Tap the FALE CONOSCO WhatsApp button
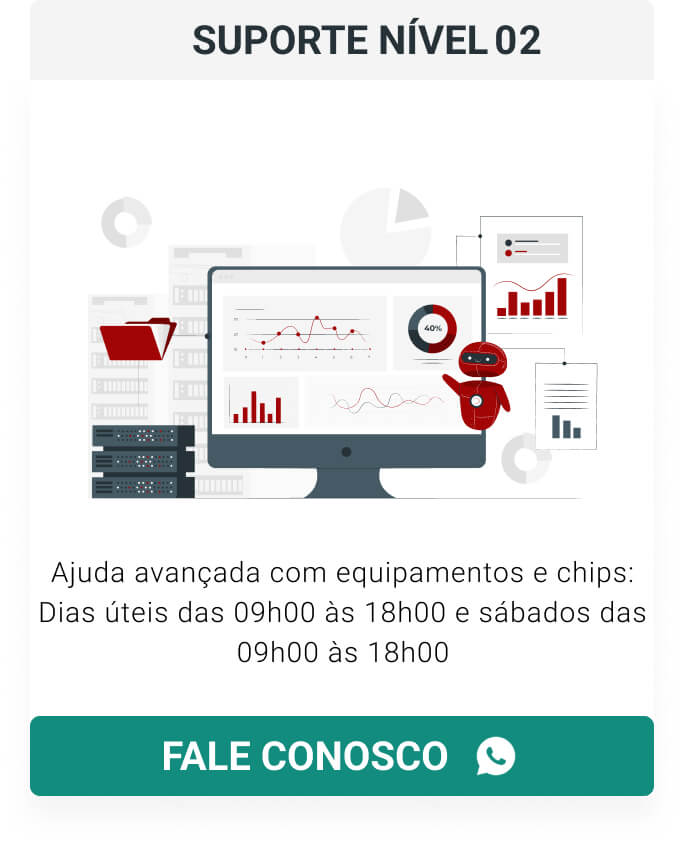Screen dimensions: 684x846 coord(341,756)
